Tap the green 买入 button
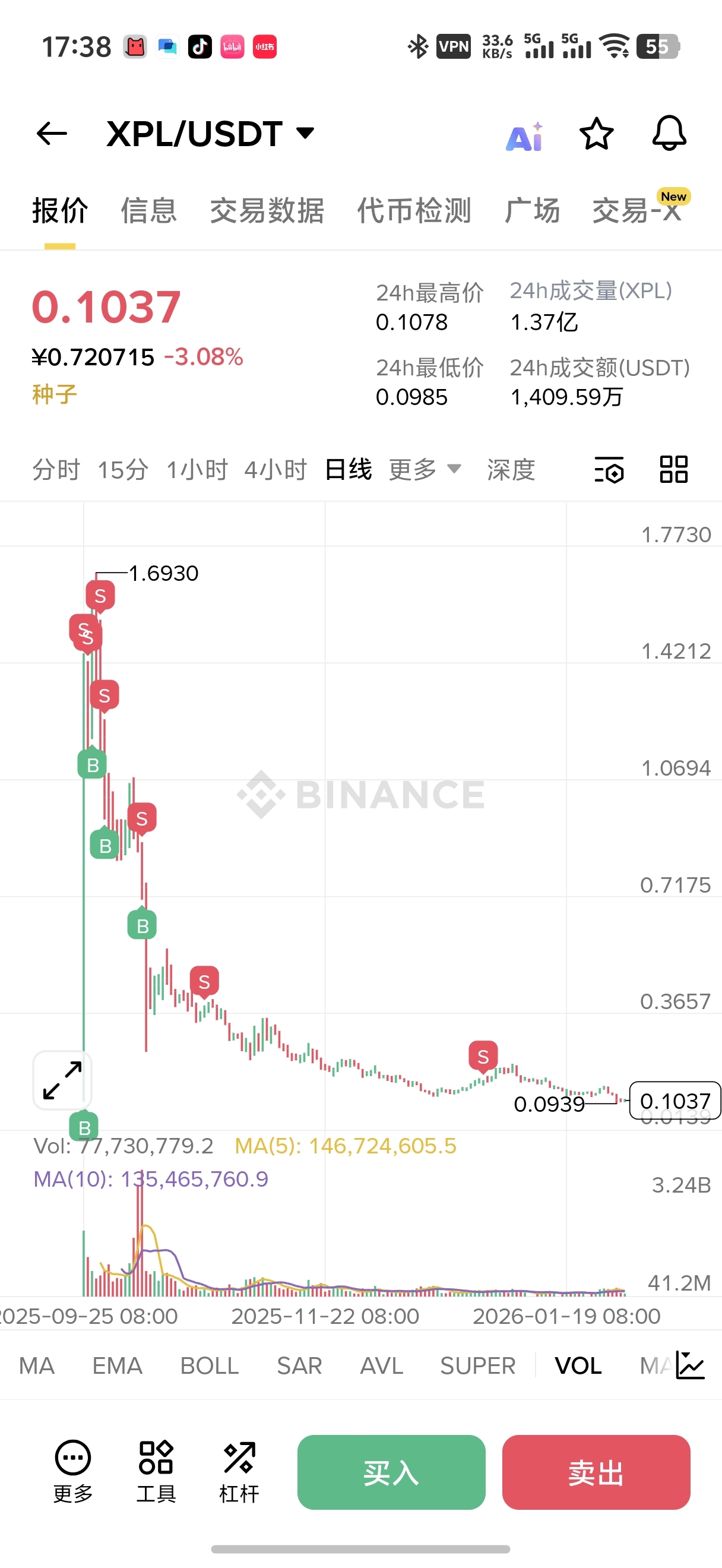 391,1472
